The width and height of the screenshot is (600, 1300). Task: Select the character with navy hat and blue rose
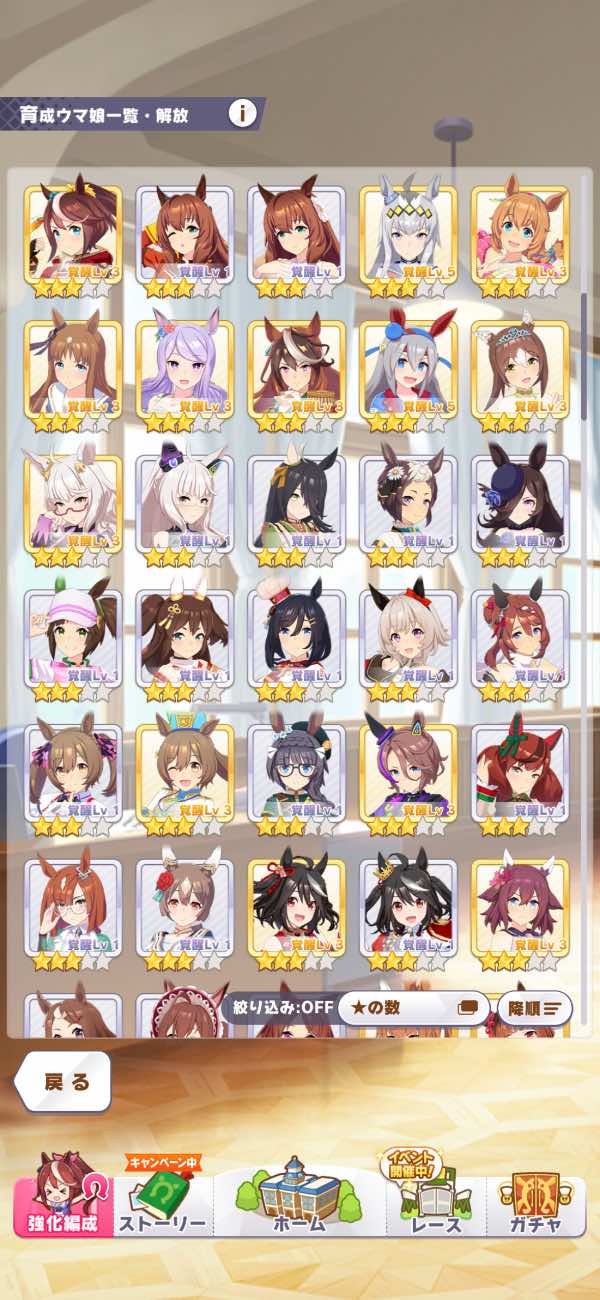click(x=520, y=501)
